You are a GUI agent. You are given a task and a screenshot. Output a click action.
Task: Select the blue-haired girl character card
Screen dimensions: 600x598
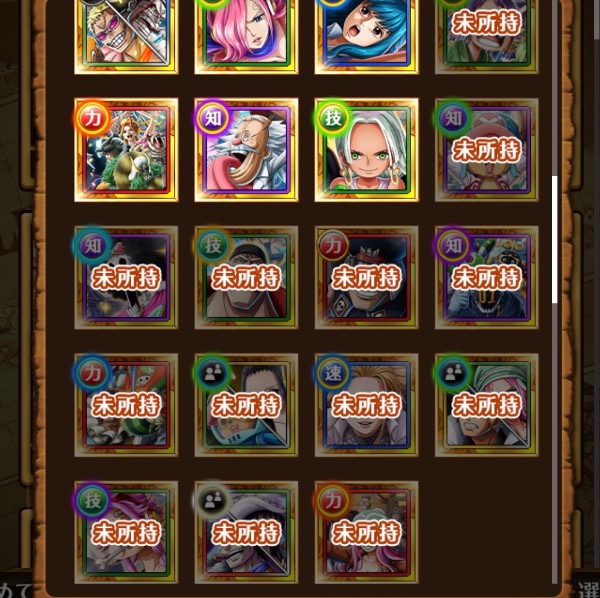pyautogui.click(x=366, y=34)
